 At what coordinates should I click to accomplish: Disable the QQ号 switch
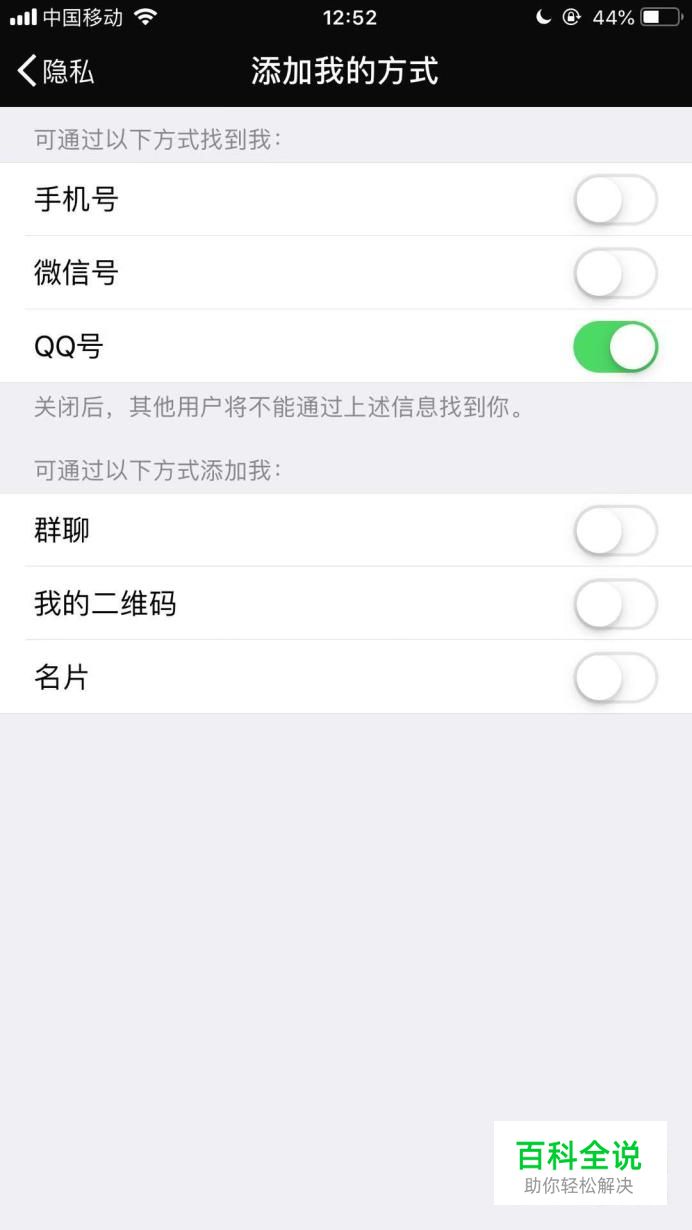615,347
